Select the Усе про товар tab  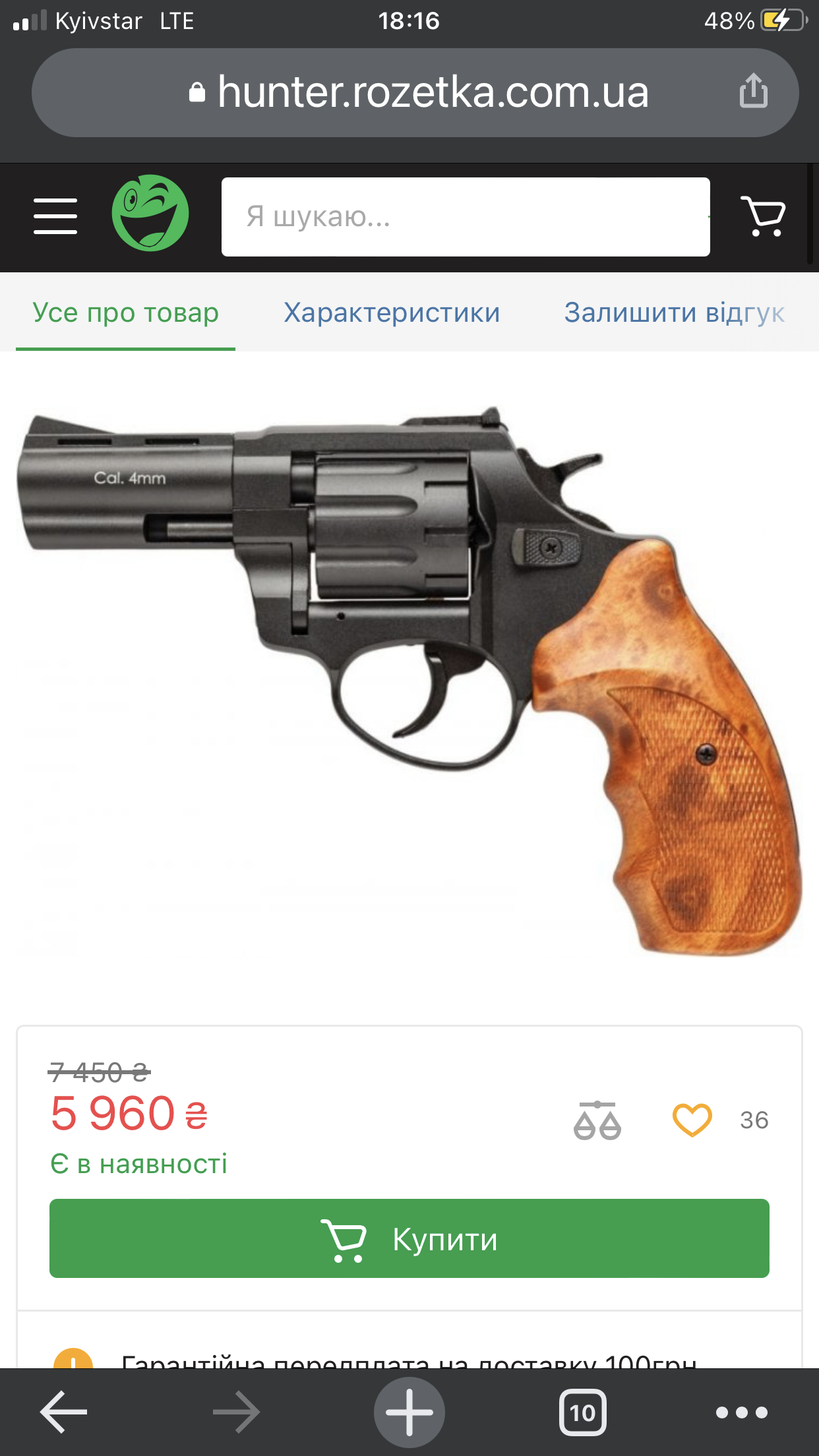pyautogui.click(x=125, y=313)
